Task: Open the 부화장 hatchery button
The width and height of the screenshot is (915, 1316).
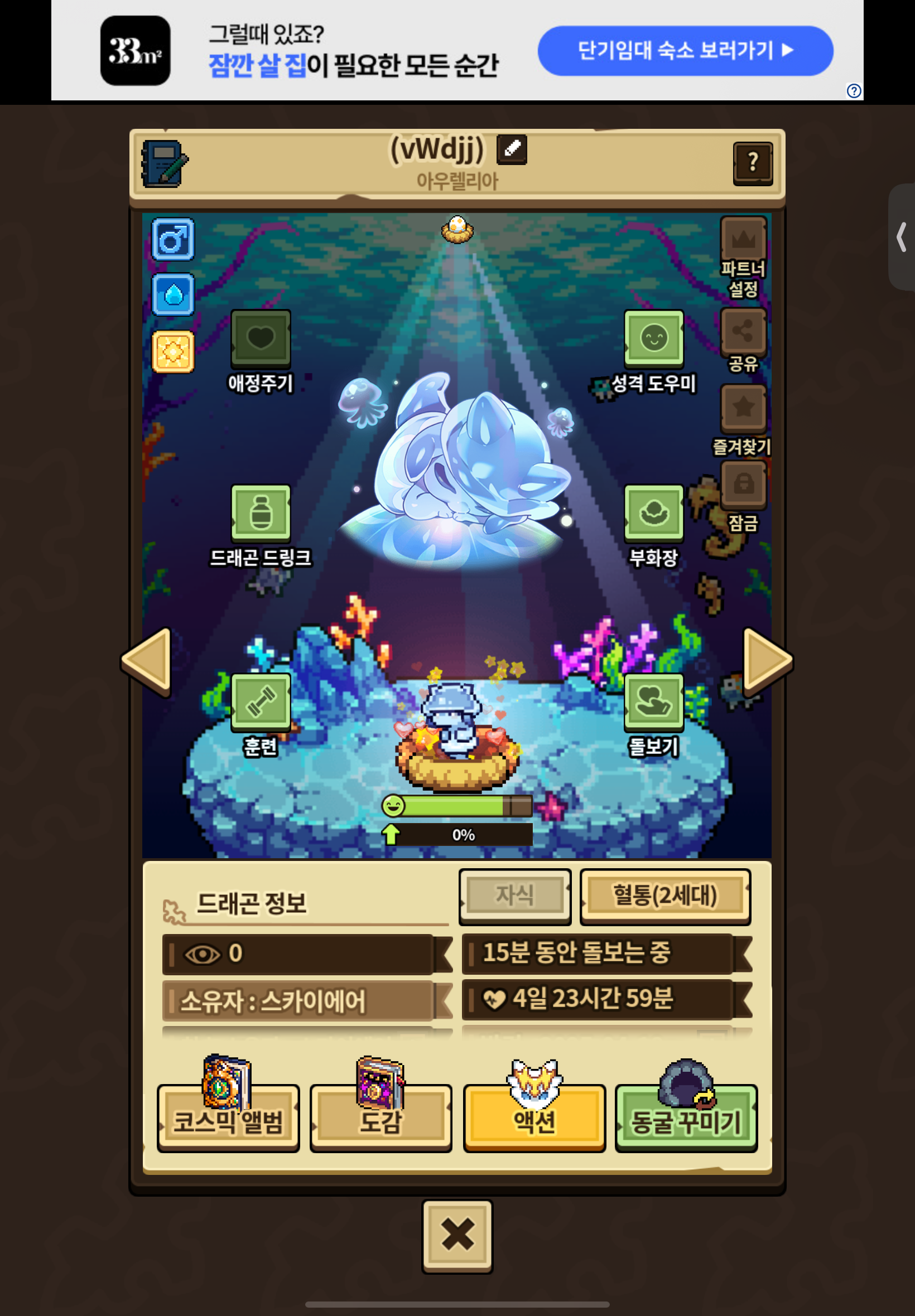Action: tap(653, 514)
